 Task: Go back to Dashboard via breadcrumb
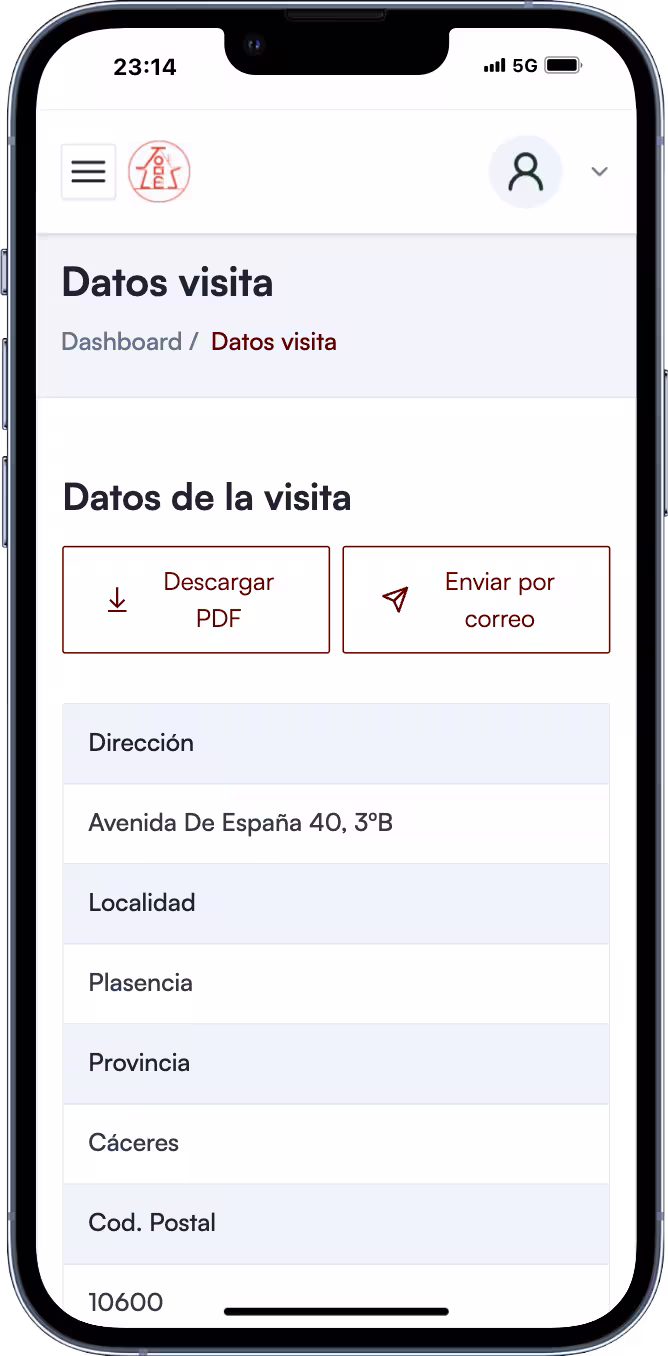click(121, 342)
